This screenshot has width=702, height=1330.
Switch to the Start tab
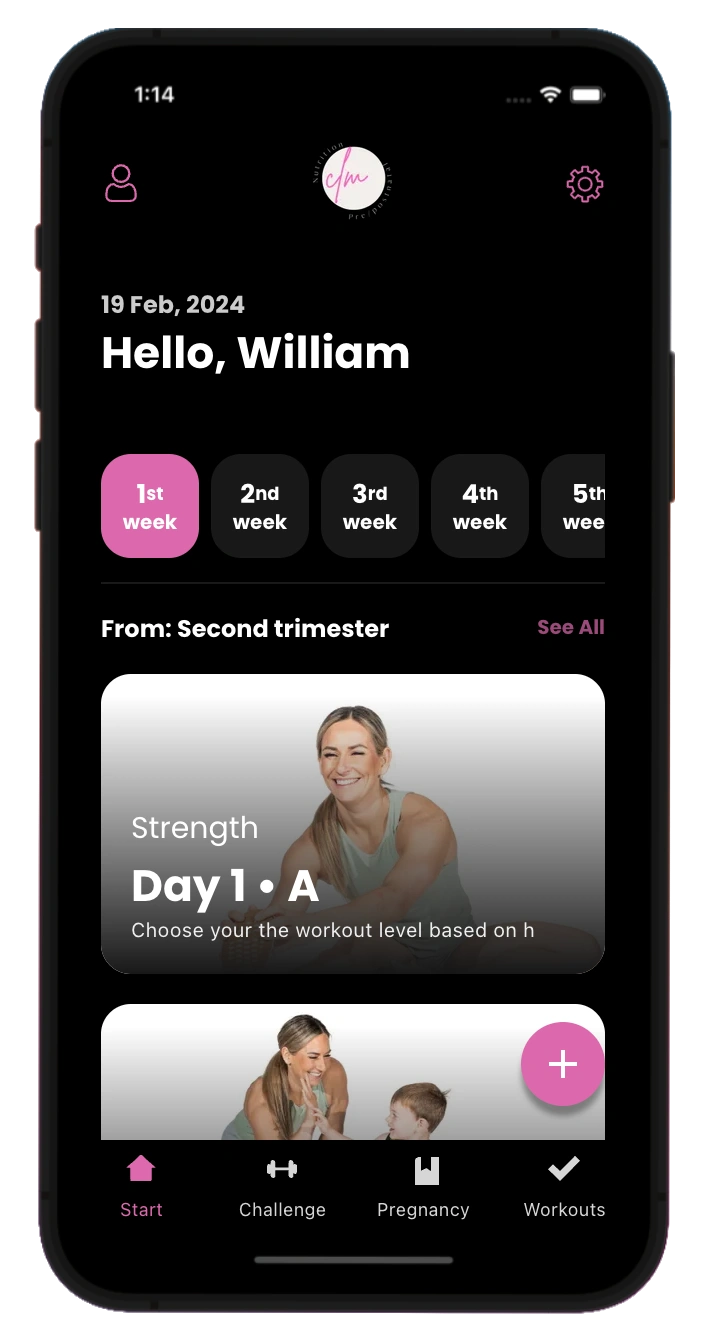pos(141,1186)
